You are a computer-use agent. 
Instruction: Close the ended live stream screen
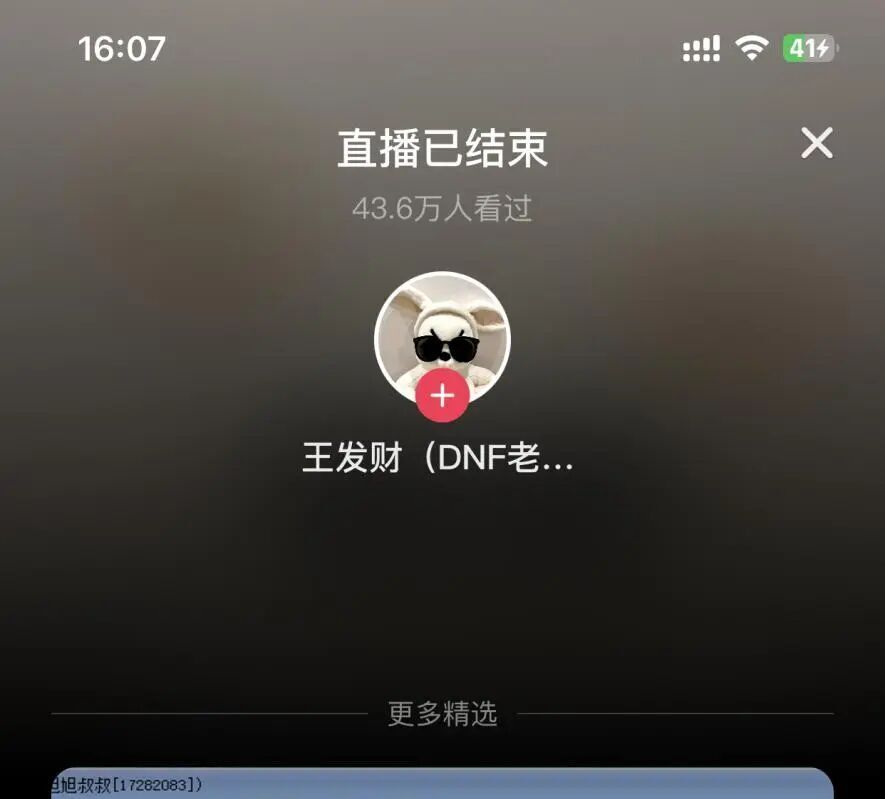tap(816, 144)
